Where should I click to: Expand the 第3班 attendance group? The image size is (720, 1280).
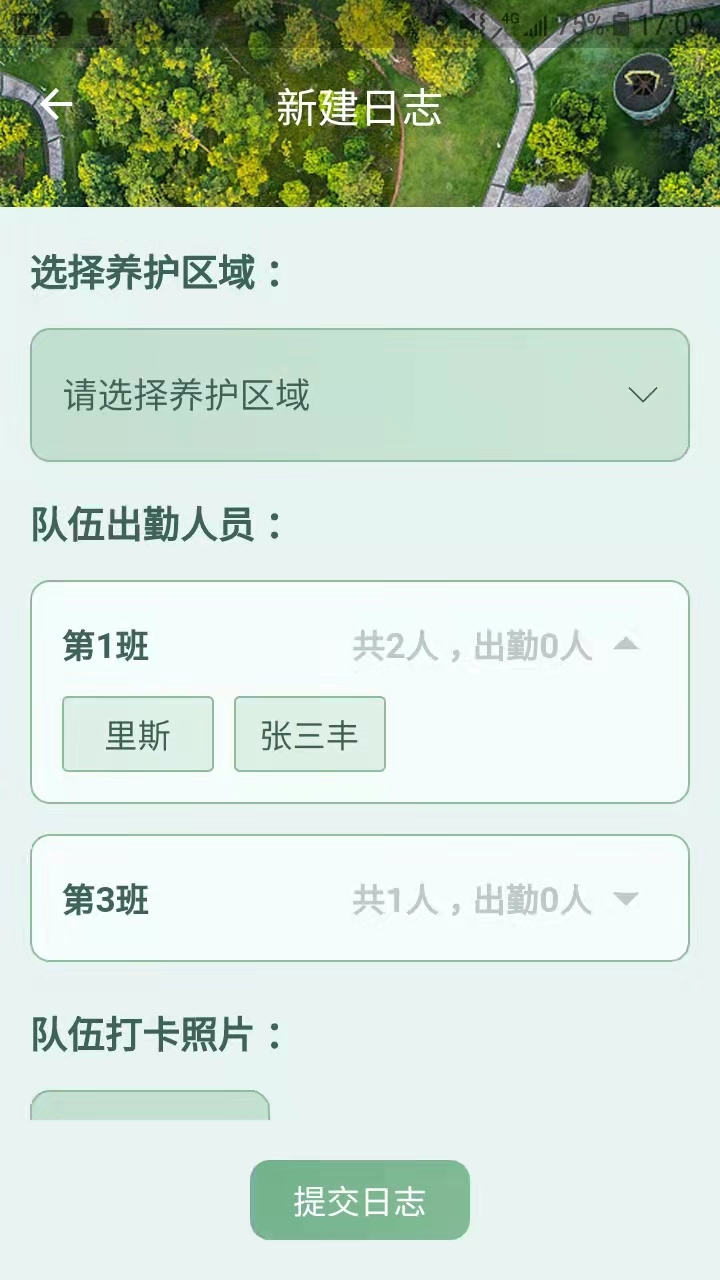pos(626,899)
